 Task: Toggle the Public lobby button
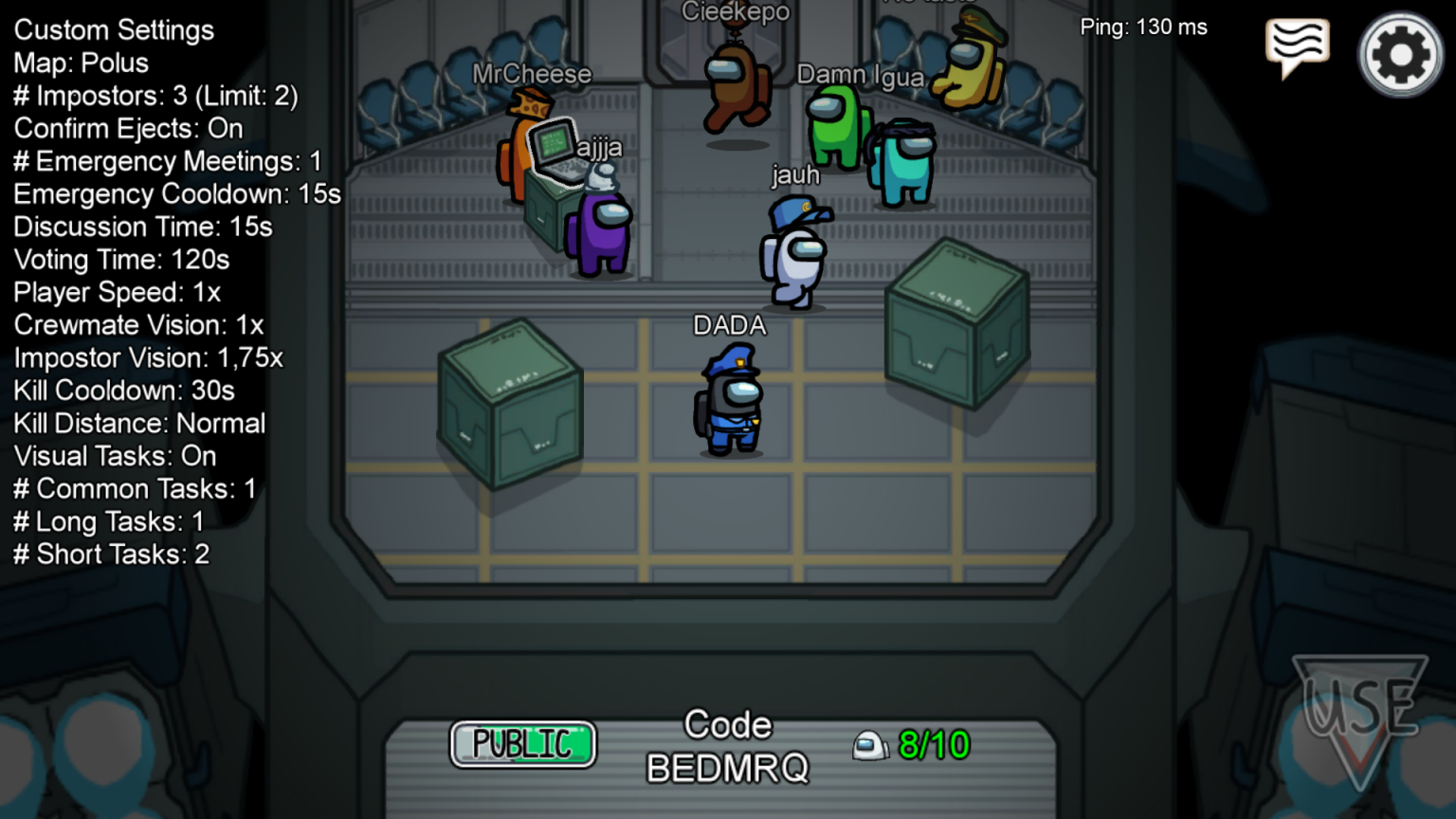pos(522,744)
